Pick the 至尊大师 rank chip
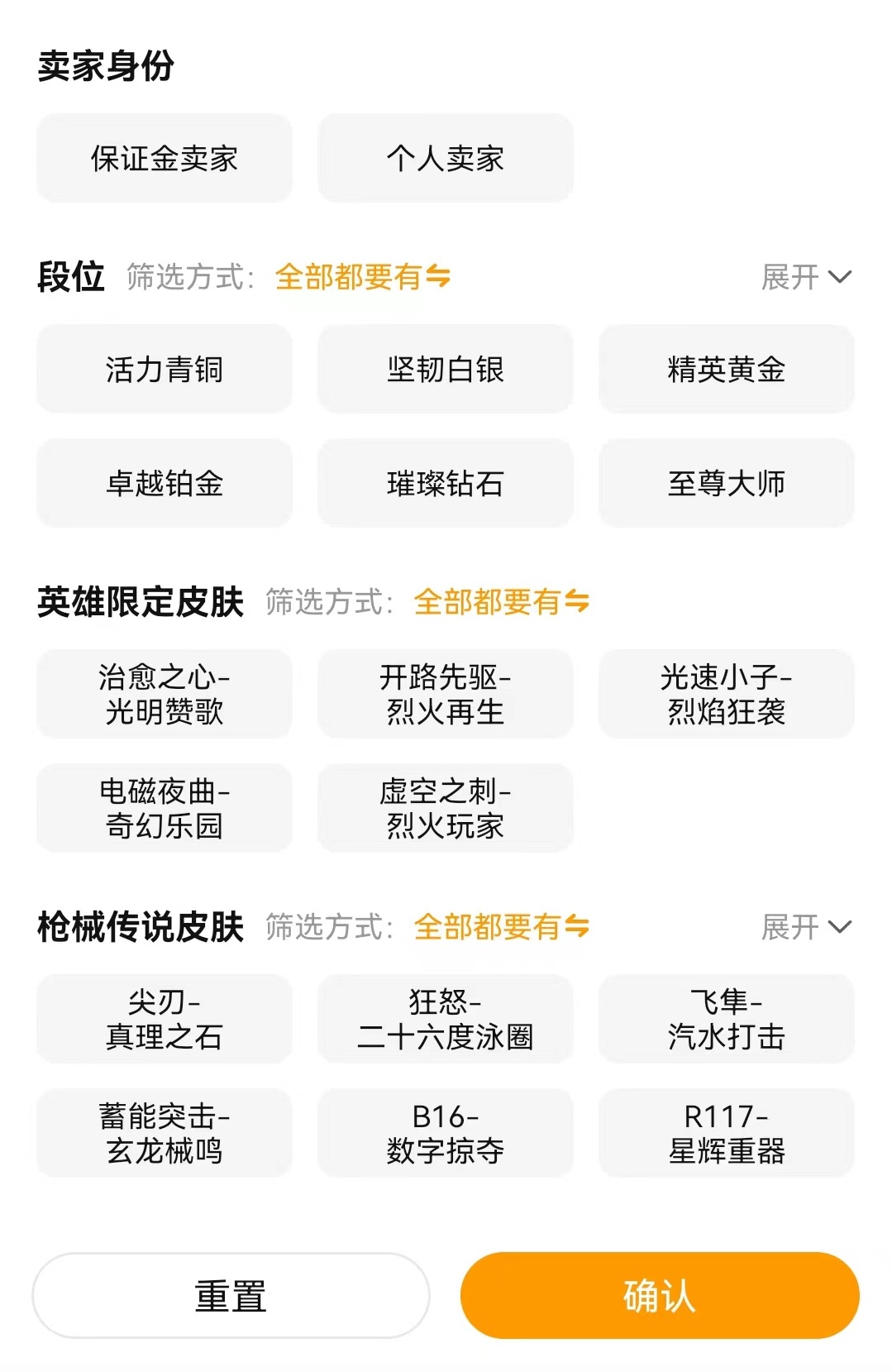The width and height of the screenshot is (892, 1372). [x=726, y=483]
